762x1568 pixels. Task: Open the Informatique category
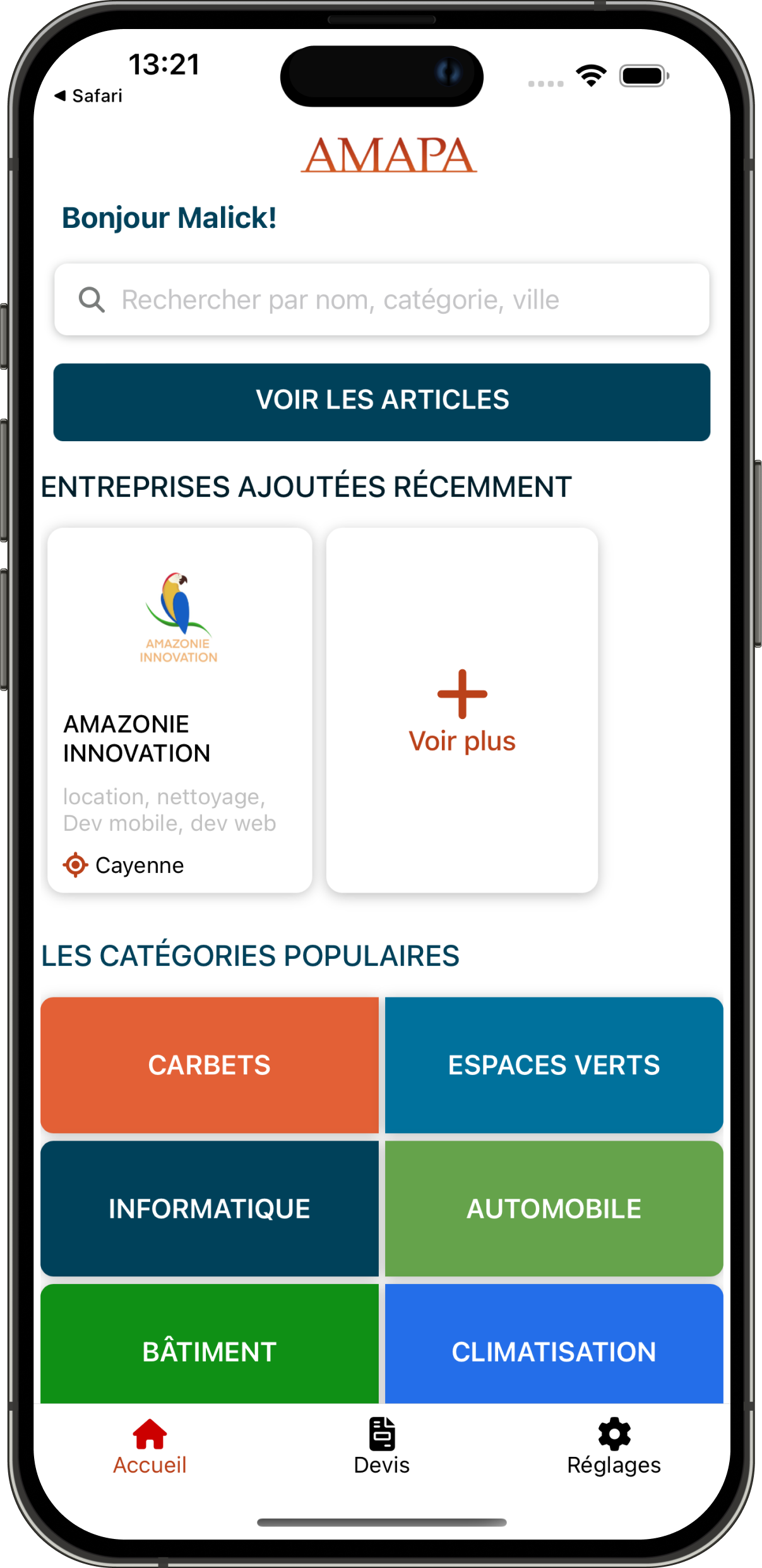[x=209, y=1208]
